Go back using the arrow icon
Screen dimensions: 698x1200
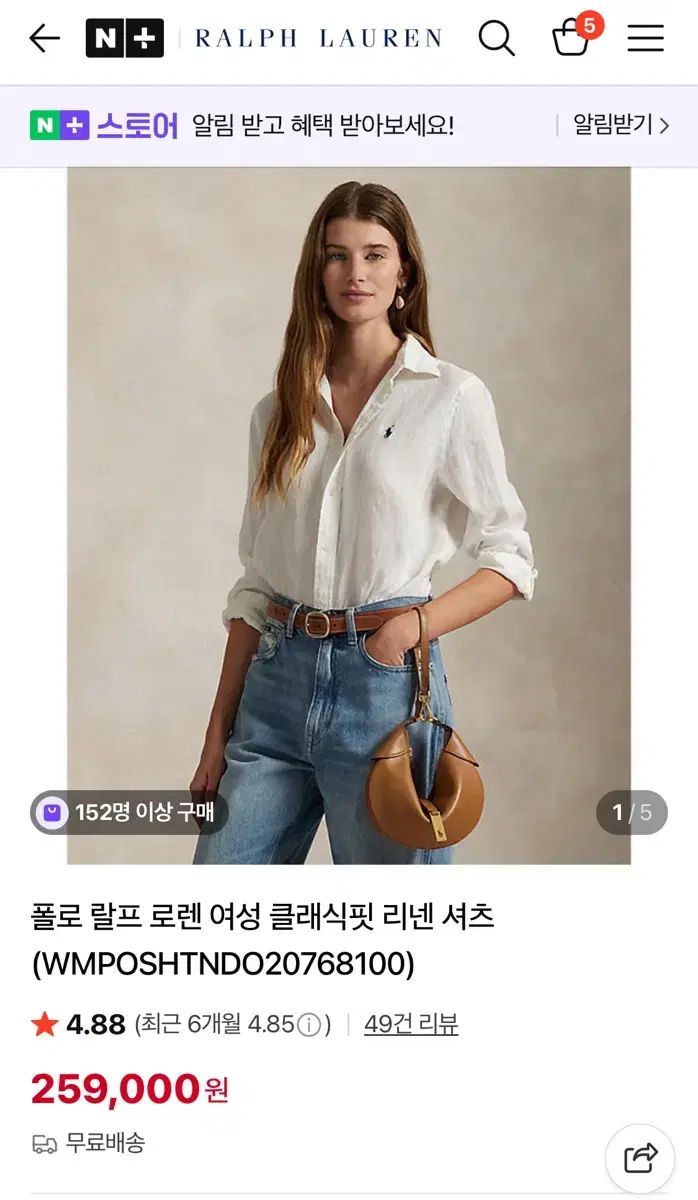tap(44, 39)
